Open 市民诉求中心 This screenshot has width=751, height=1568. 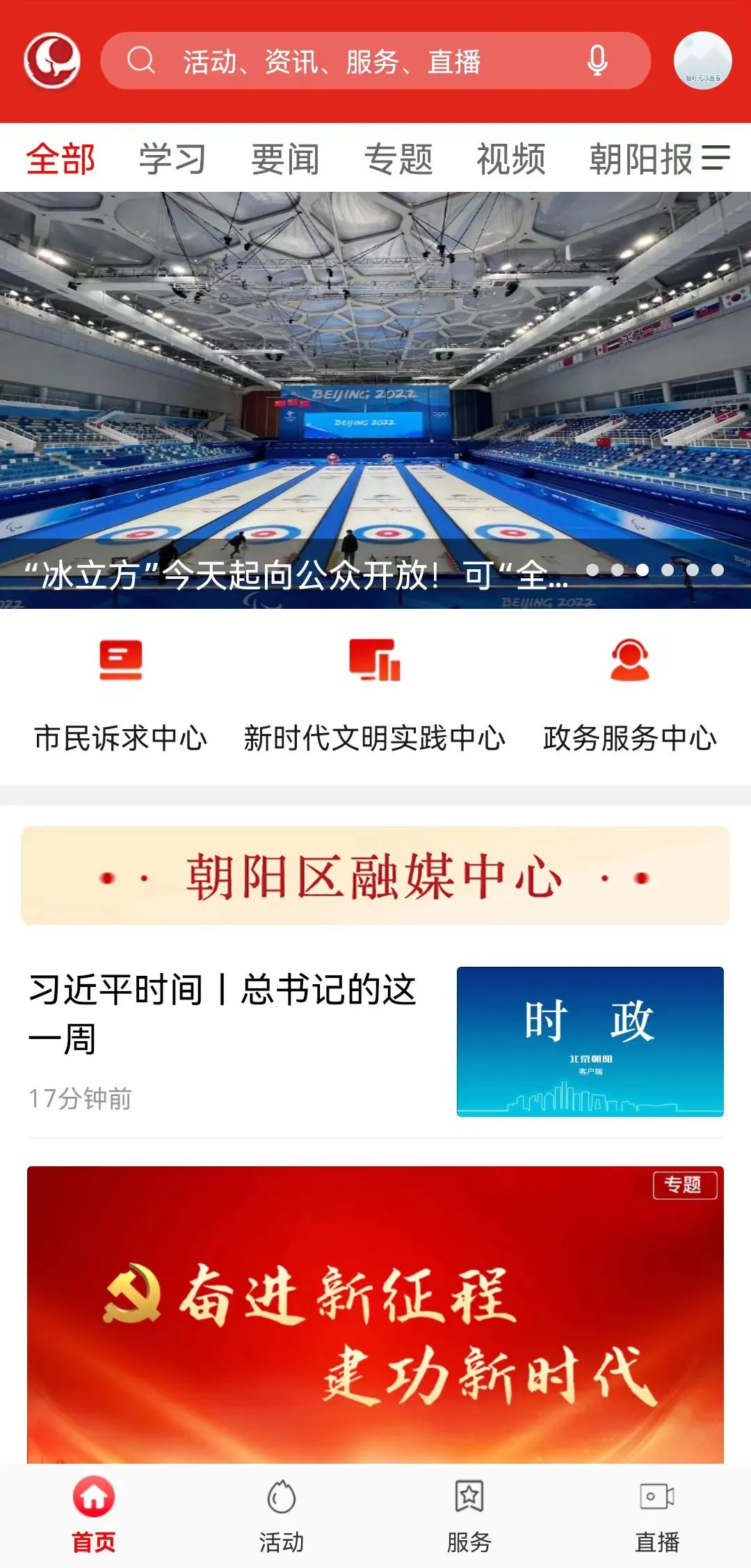point(121,695)
